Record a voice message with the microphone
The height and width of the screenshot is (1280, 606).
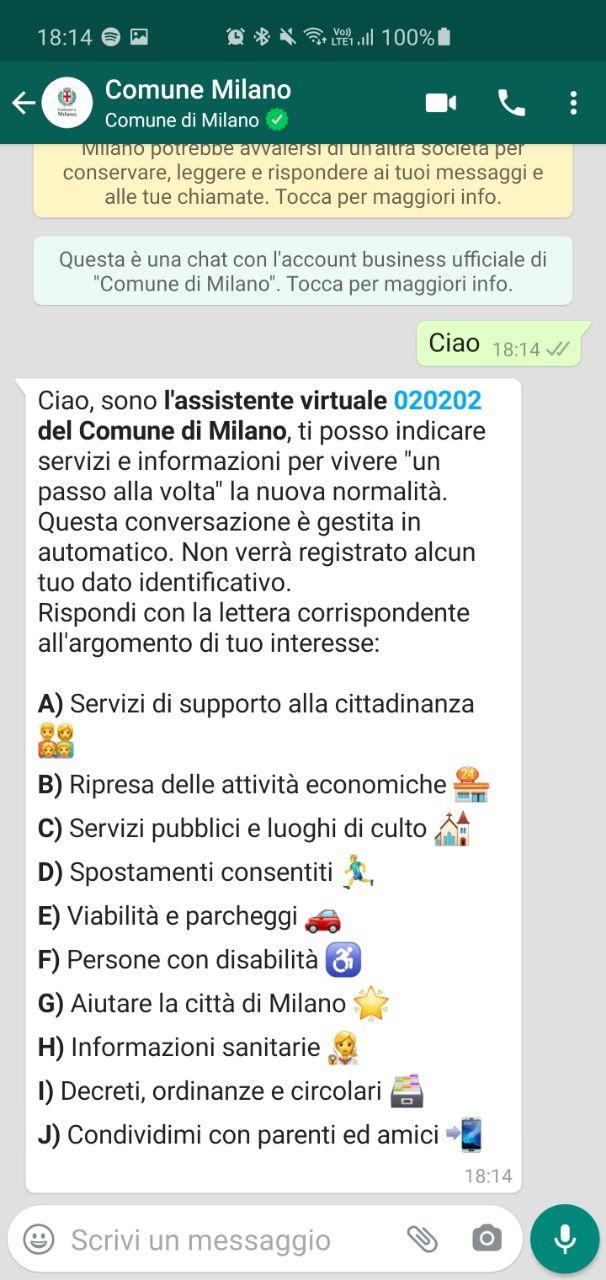click(565, 1239)
